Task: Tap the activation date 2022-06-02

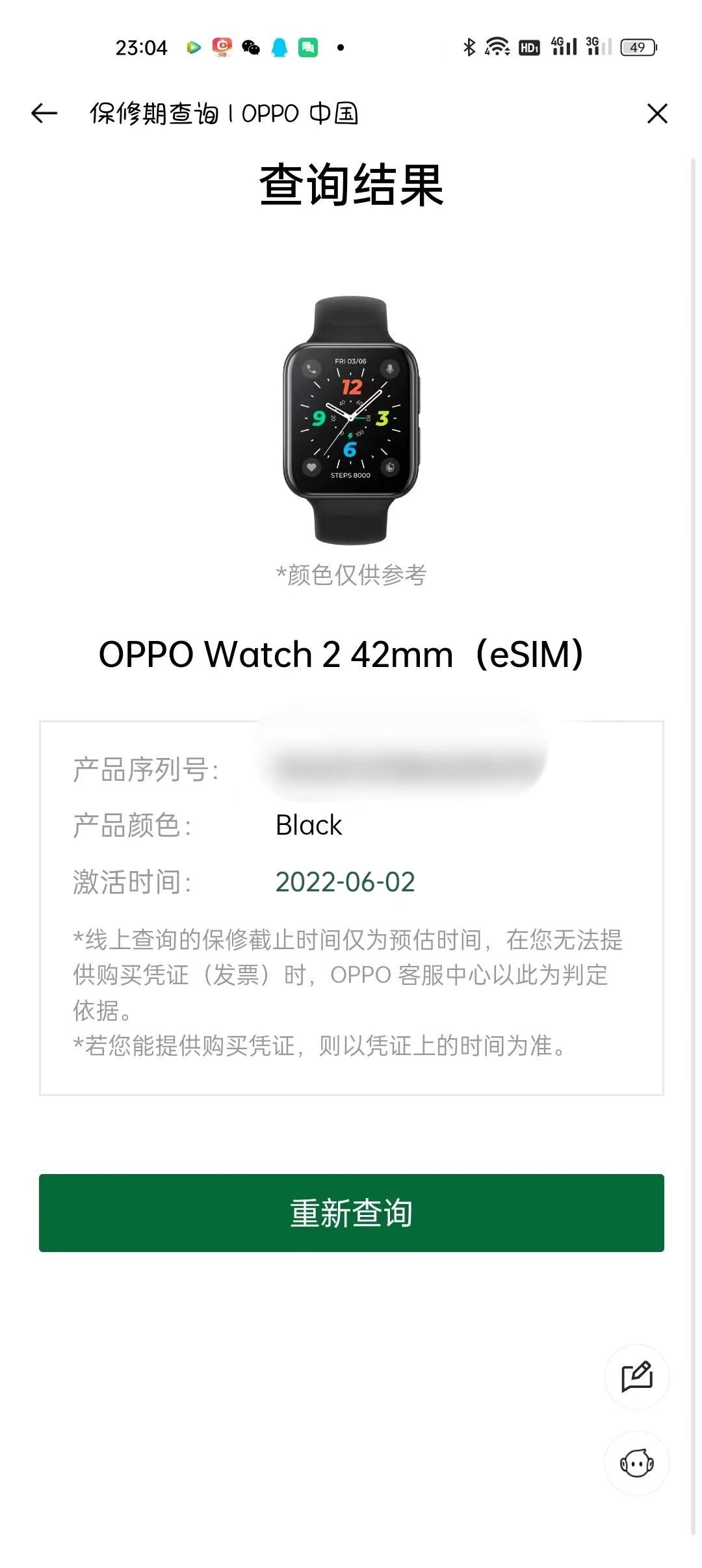Action: tap(345, 883)
